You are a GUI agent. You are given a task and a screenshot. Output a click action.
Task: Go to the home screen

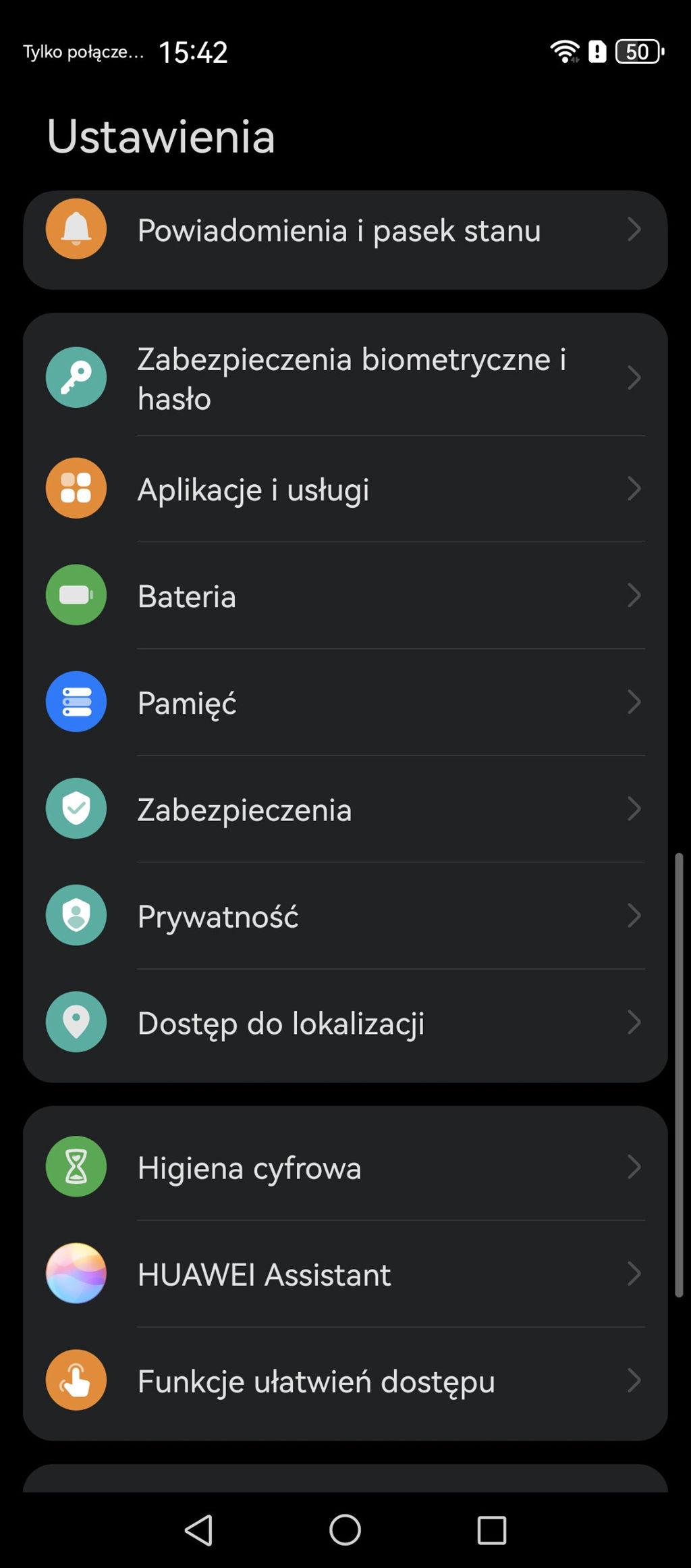point(345,1530)
